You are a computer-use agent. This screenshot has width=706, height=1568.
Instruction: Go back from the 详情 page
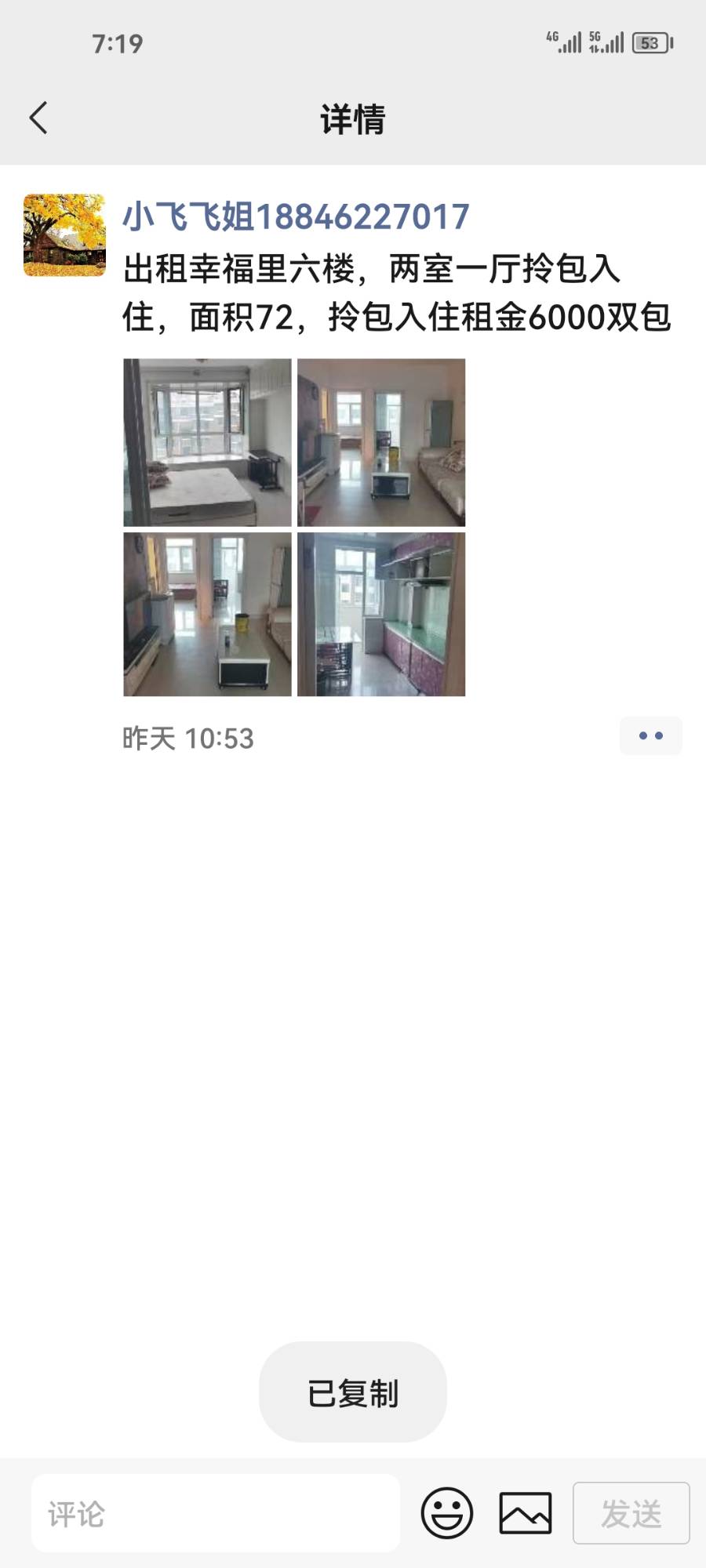38,118
